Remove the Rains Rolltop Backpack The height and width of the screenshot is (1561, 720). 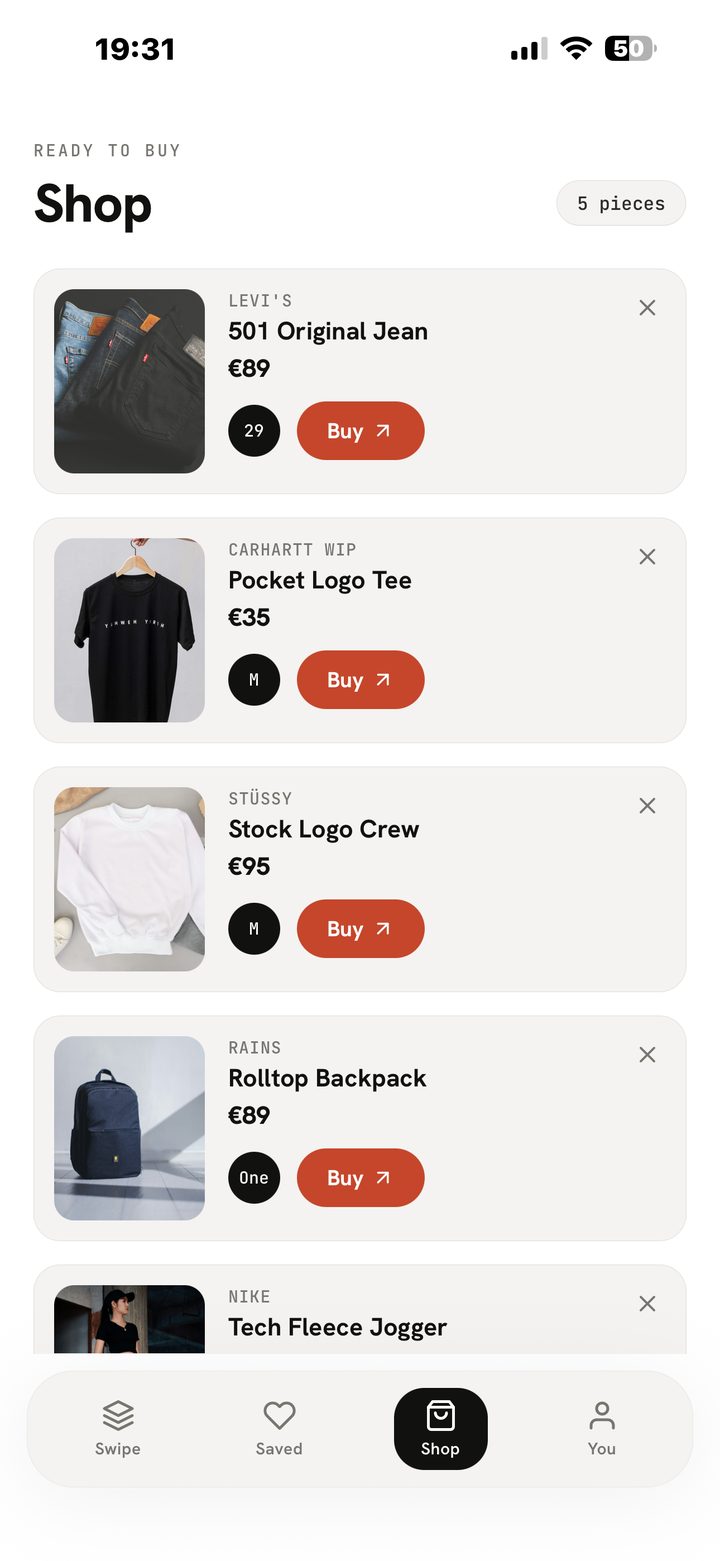647,1055
